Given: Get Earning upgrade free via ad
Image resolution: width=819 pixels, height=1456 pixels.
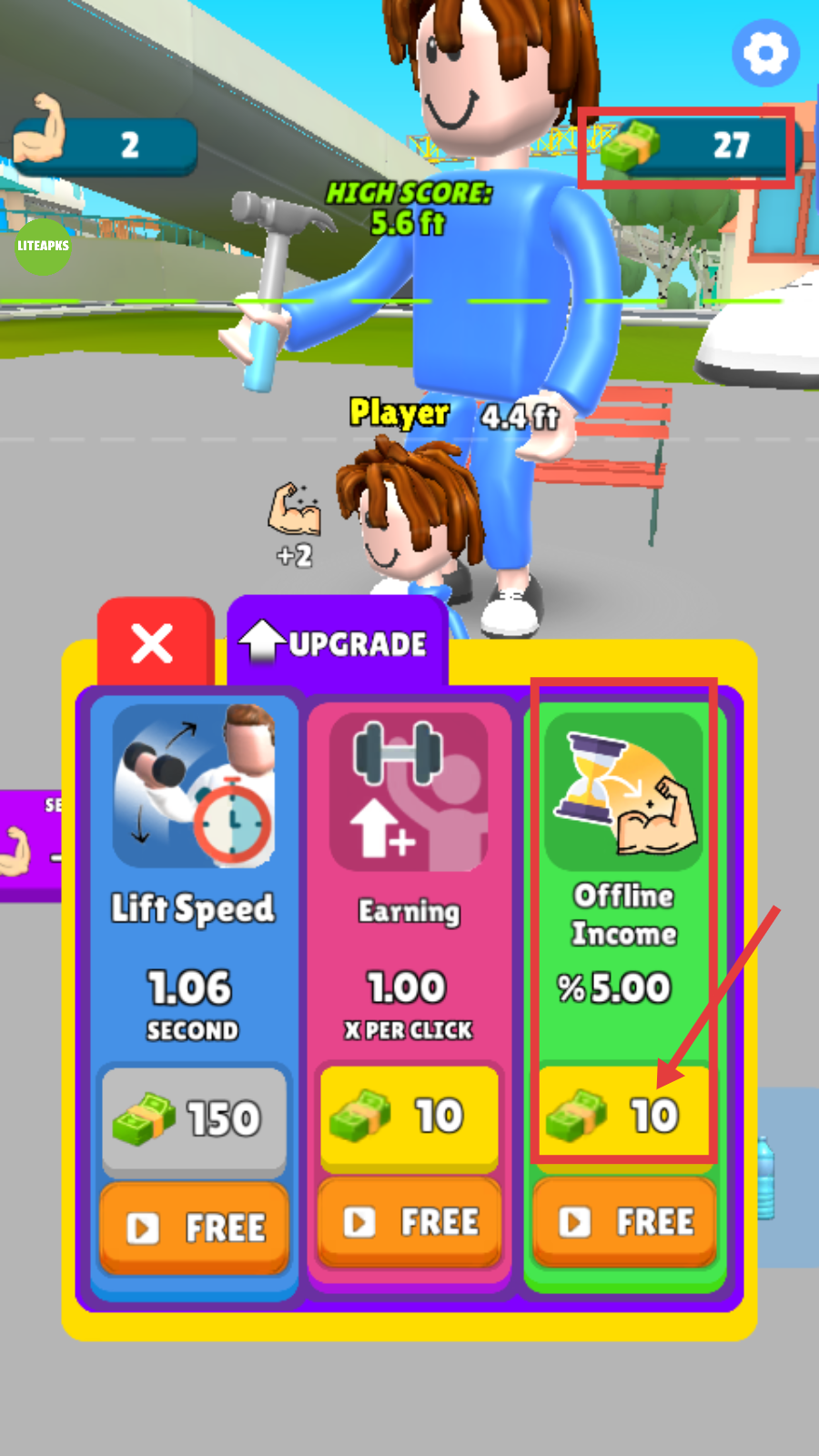Looking at the screenshot, I should (x=409, y=1222).
